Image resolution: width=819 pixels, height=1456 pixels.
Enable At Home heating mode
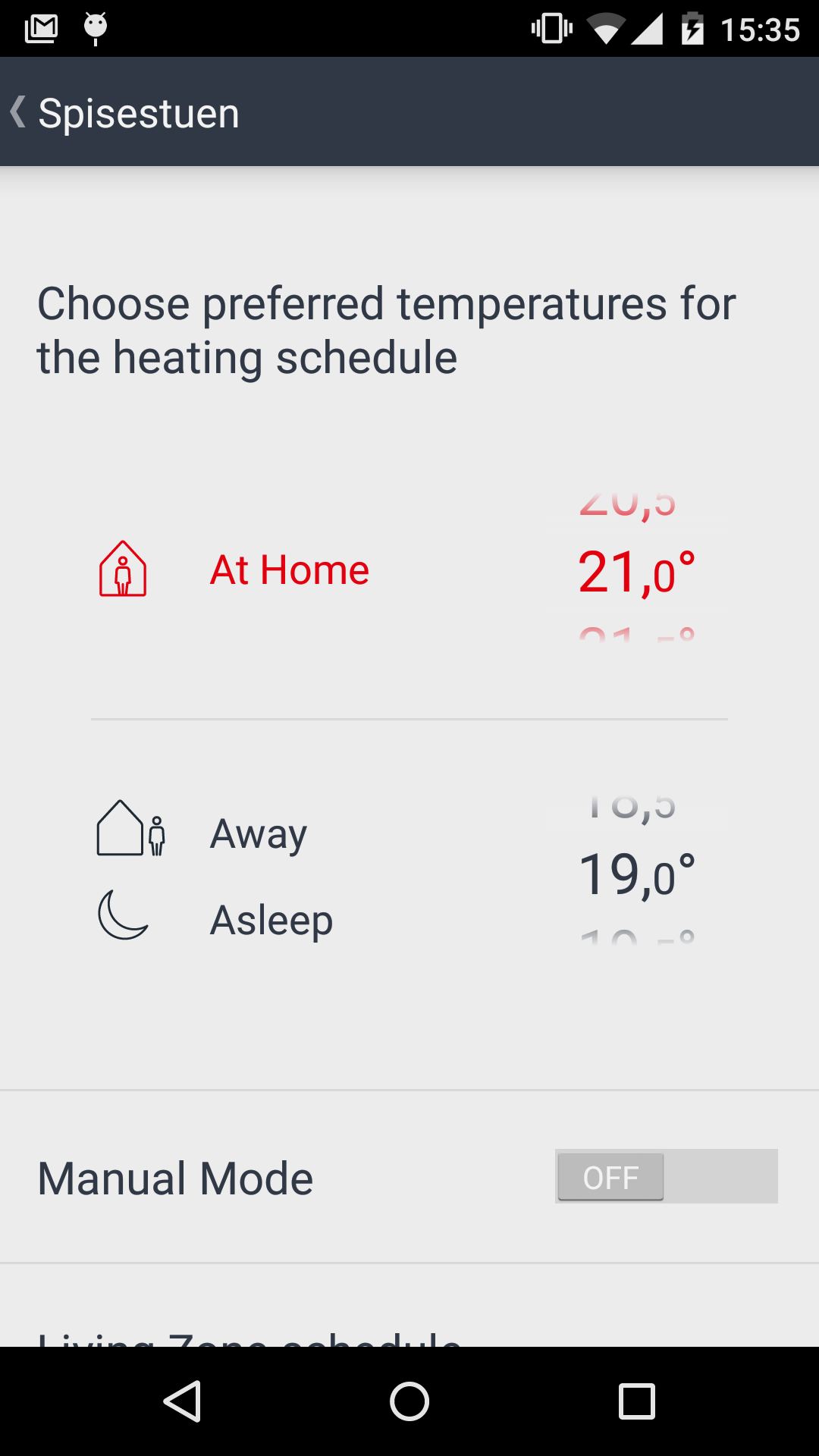click(x=290, y=570)
